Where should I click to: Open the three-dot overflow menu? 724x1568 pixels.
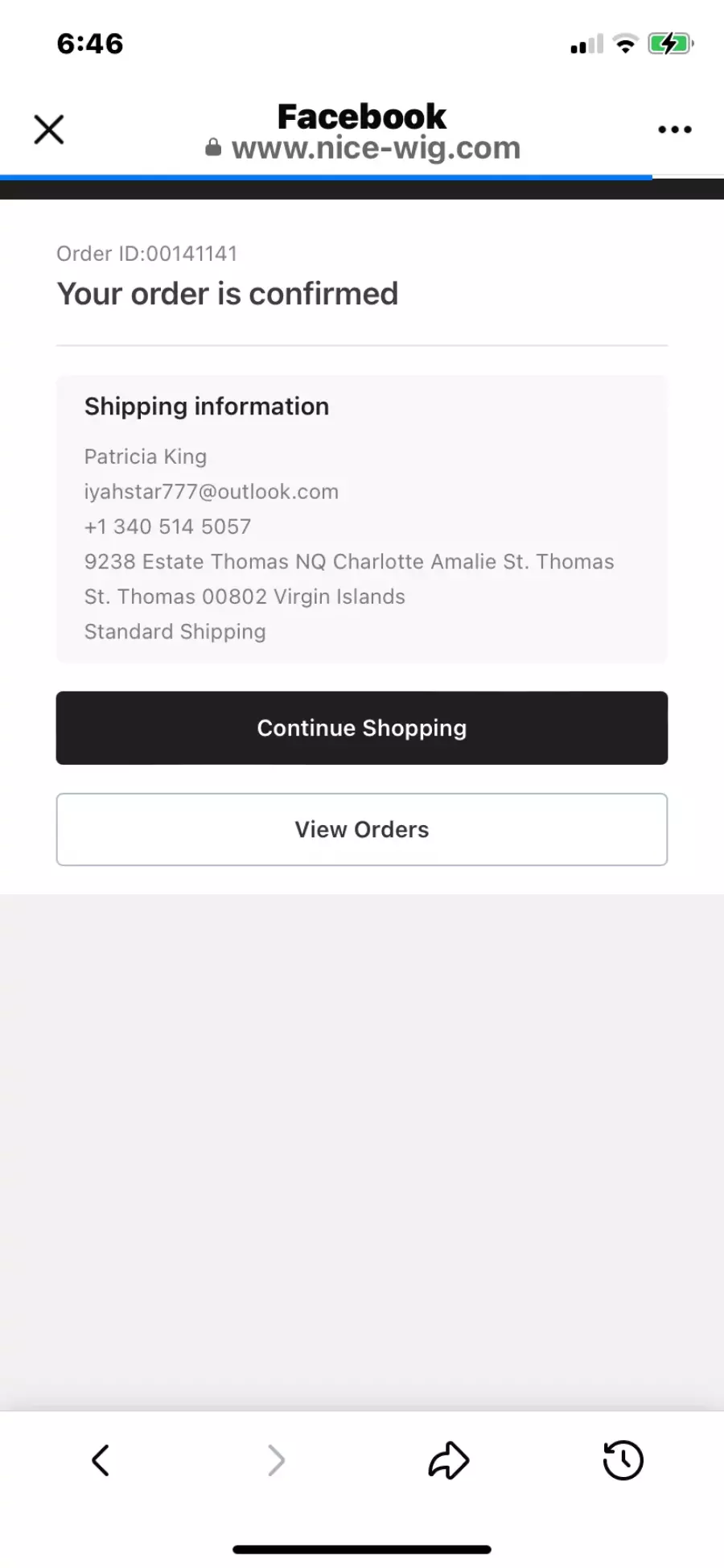(x=674, y=130)
